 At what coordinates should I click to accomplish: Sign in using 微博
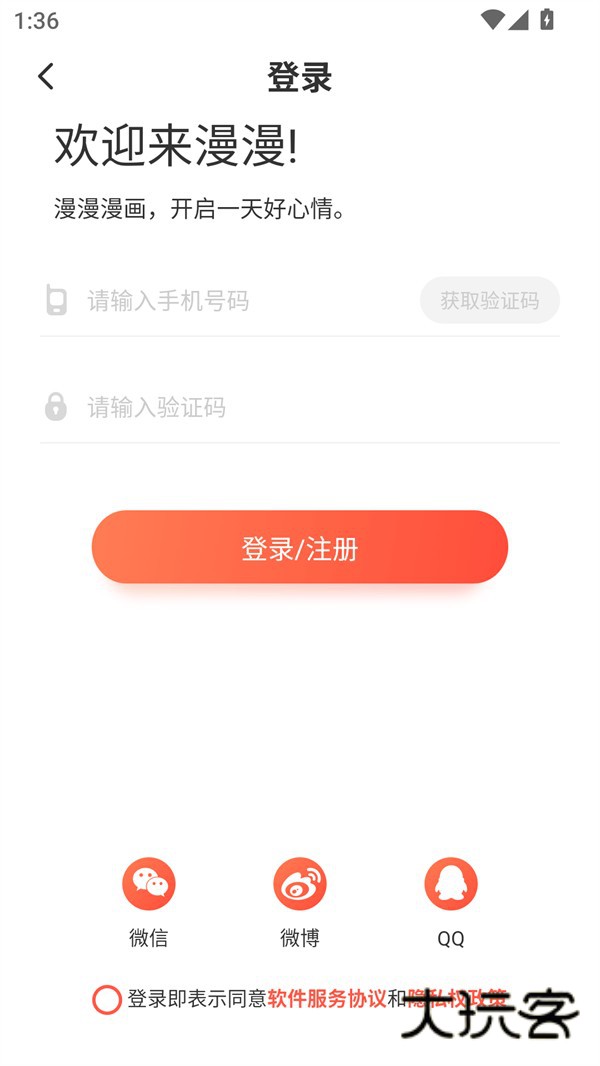pos(300,885)
